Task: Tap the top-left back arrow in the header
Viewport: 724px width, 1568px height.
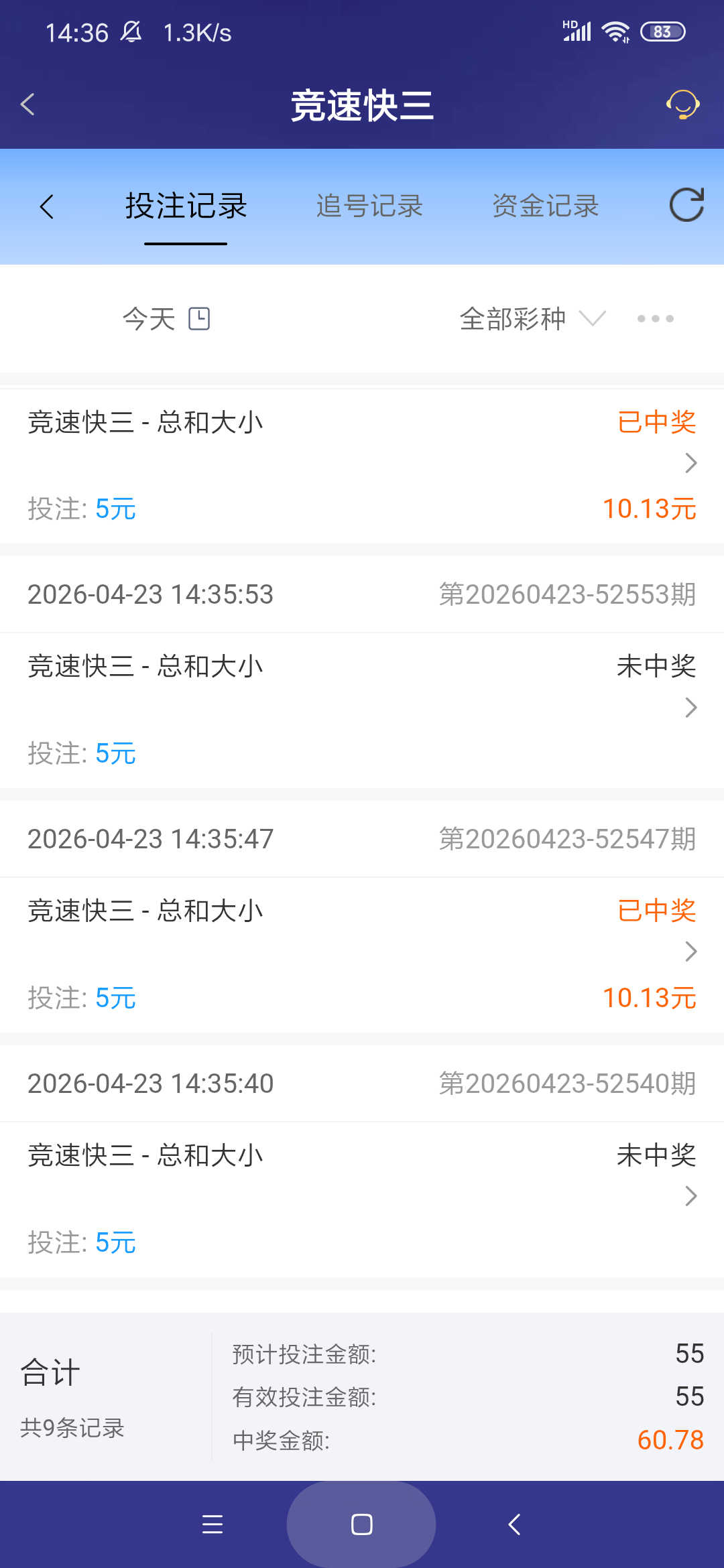Action: coord(27,105)
